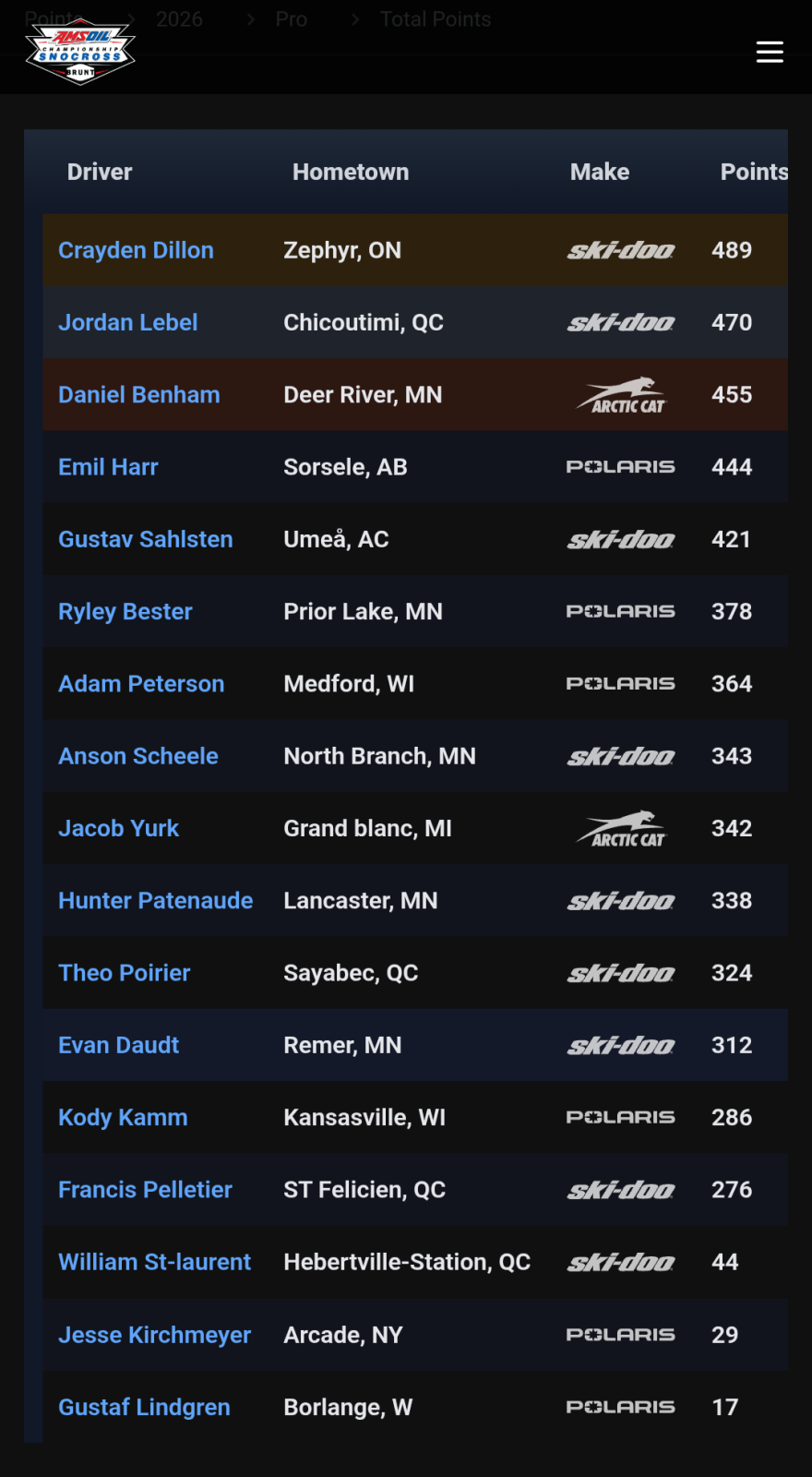This screenshot has width=812, height=1477.
Task: View Ryley Bester's driver page
Action: 125,611
